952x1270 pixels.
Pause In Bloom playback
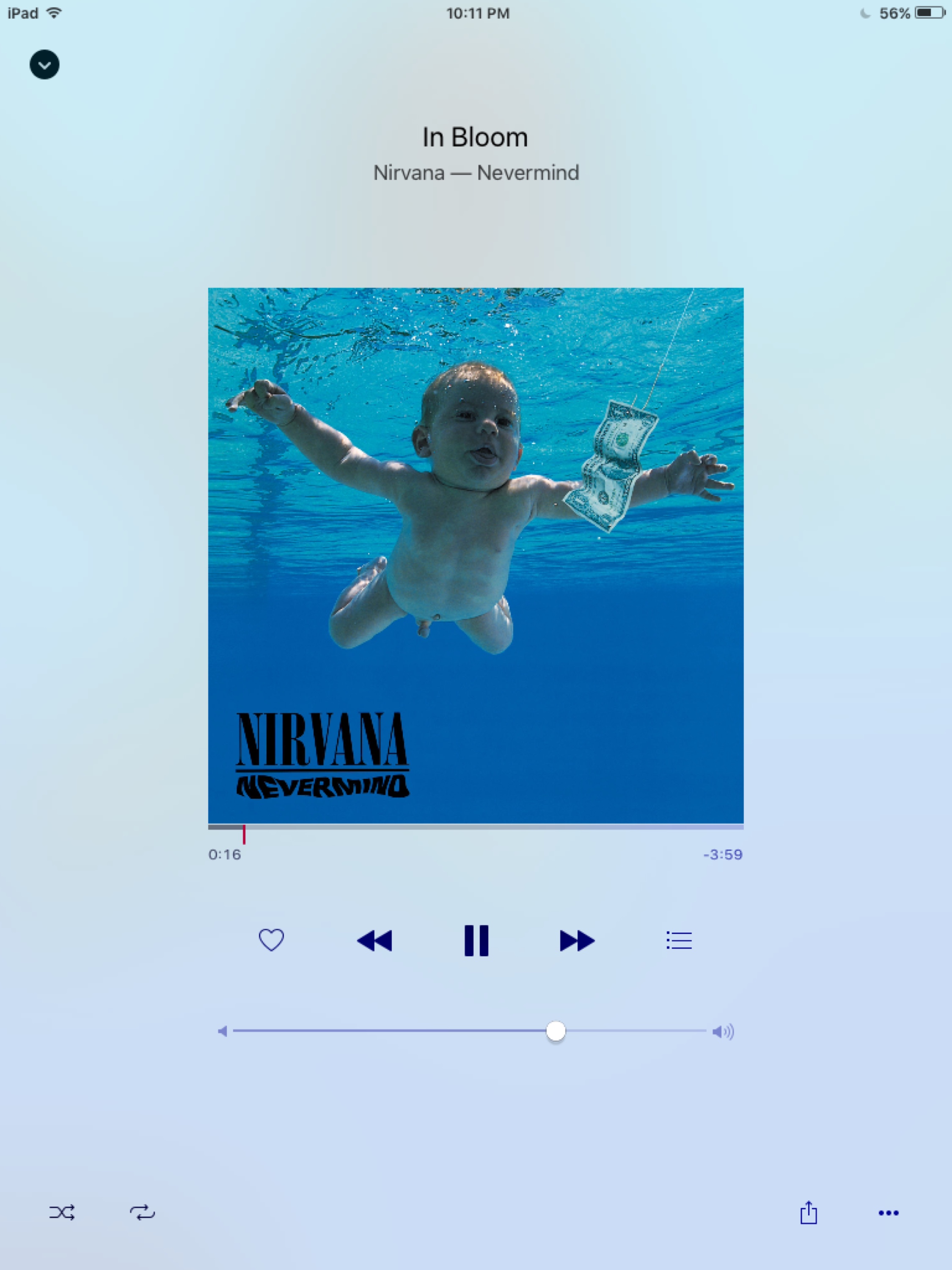(x=476, y=941)
